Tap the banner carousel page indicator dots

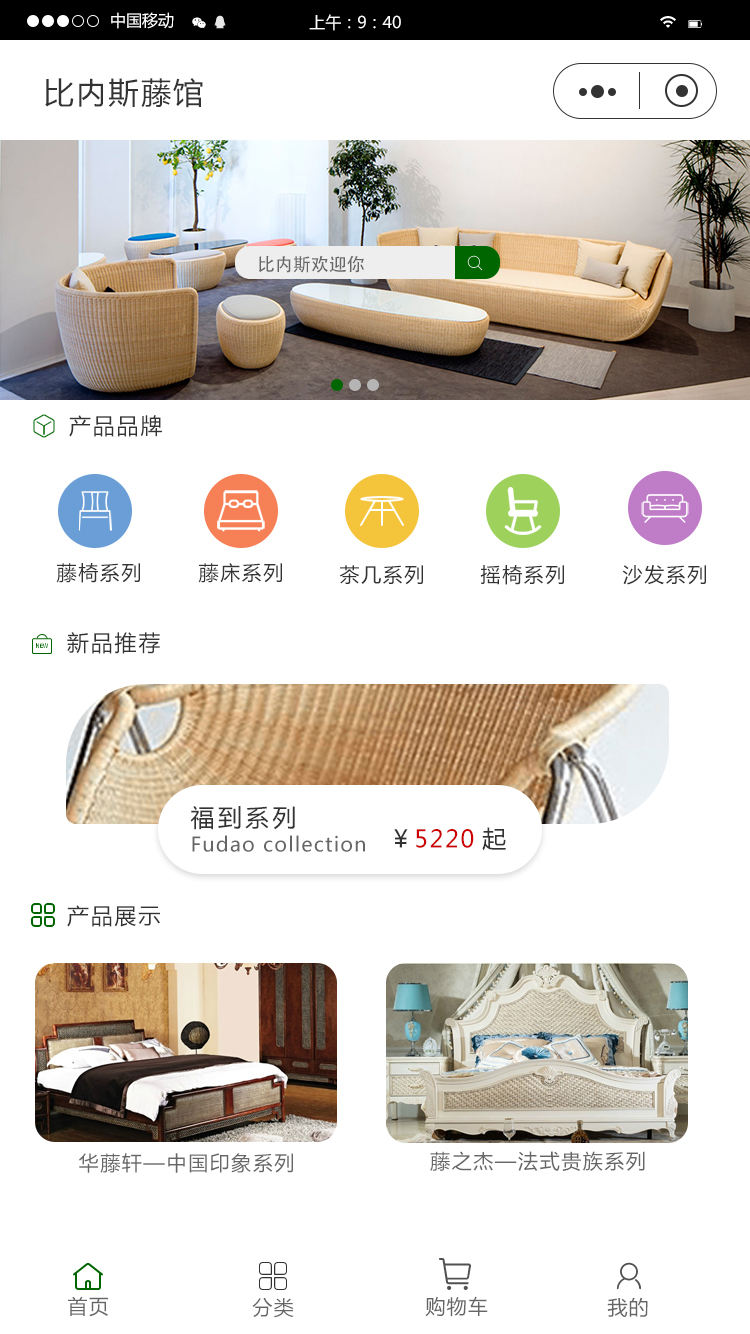tap(355, 385)
